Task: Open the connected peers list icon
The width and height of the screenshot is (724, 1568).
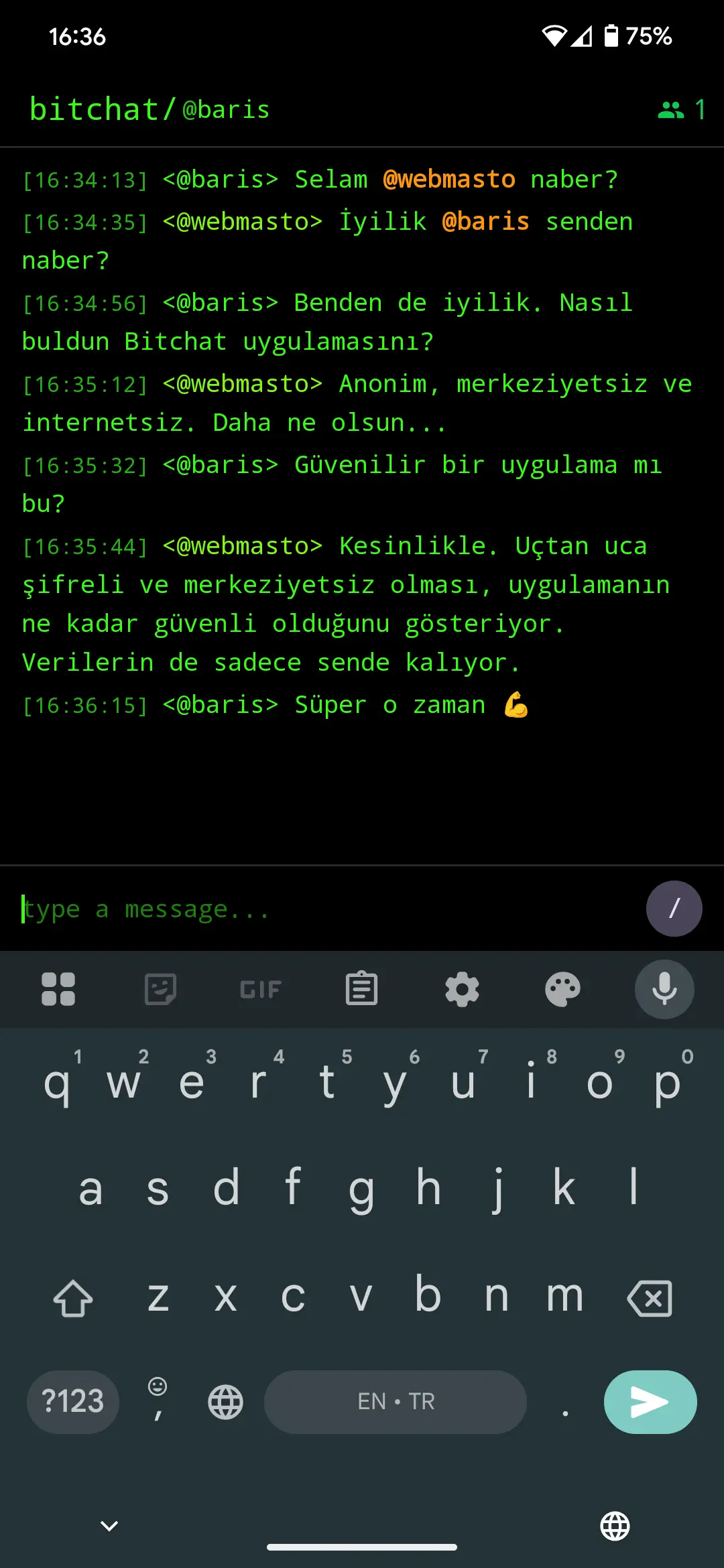Action: (671, 109)
